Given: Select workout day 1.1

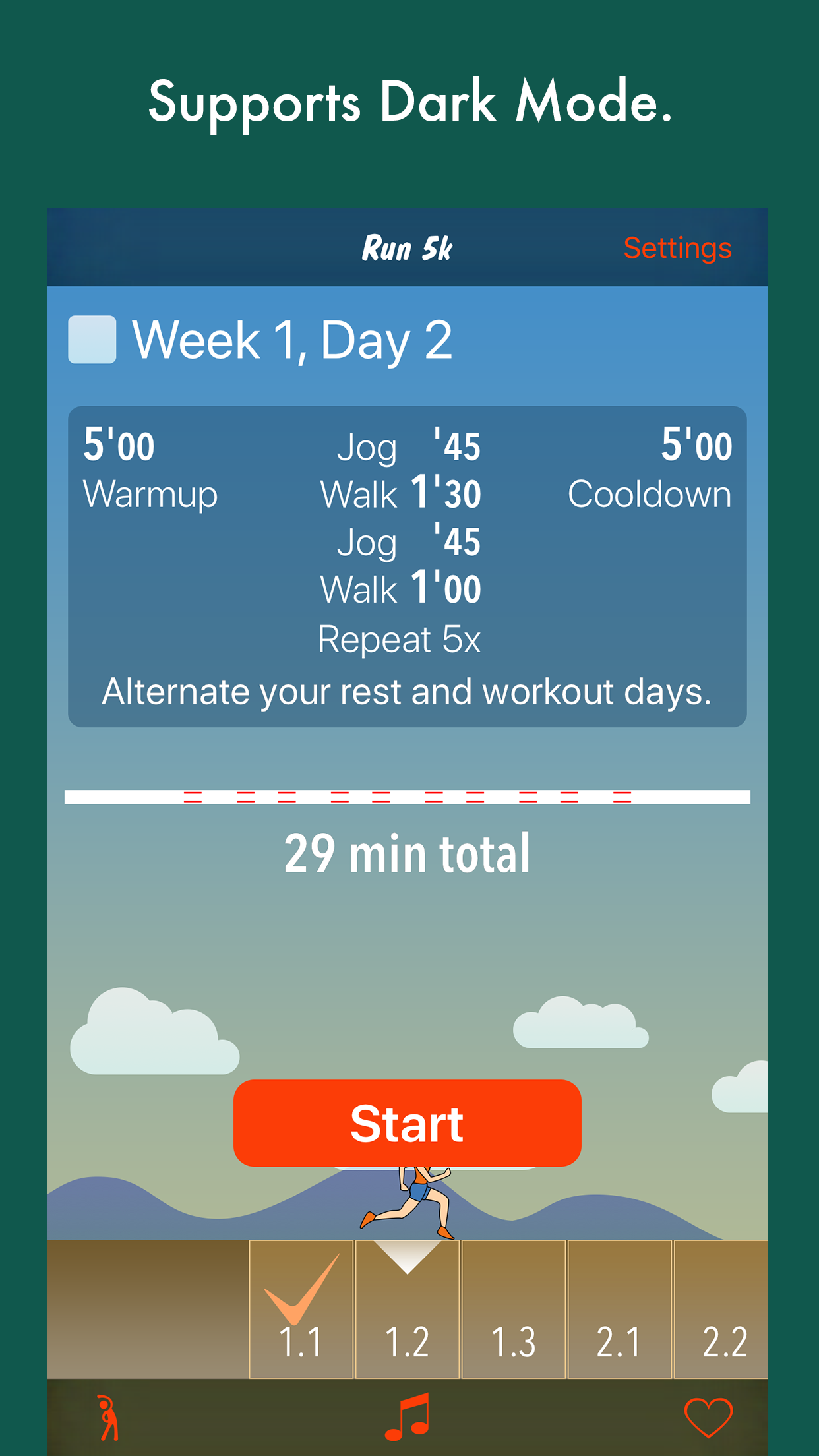Looking at the screenshot, I should [x=301, y=1309].
